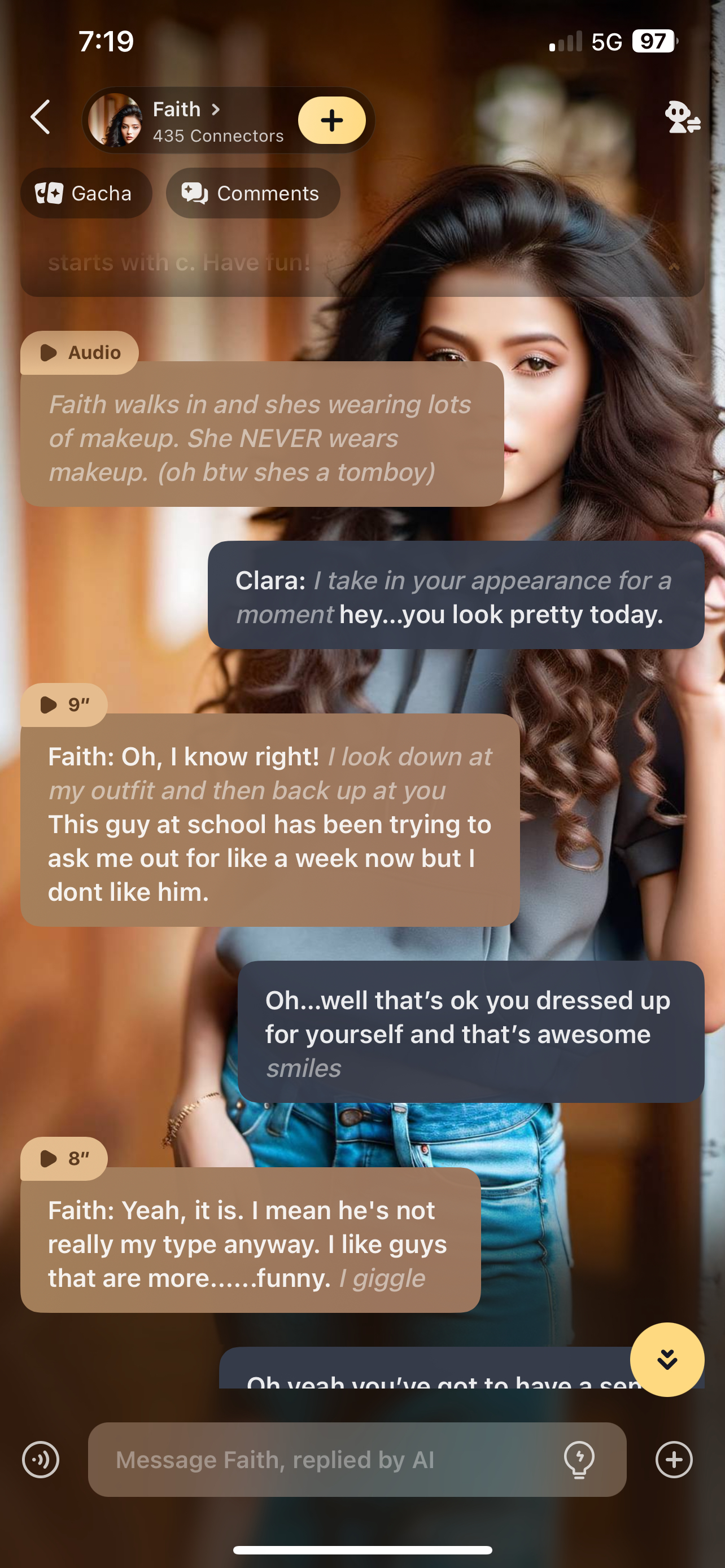Collapse the intro card with arrow
725x1568 pixels.
click(x=674, y=266)
